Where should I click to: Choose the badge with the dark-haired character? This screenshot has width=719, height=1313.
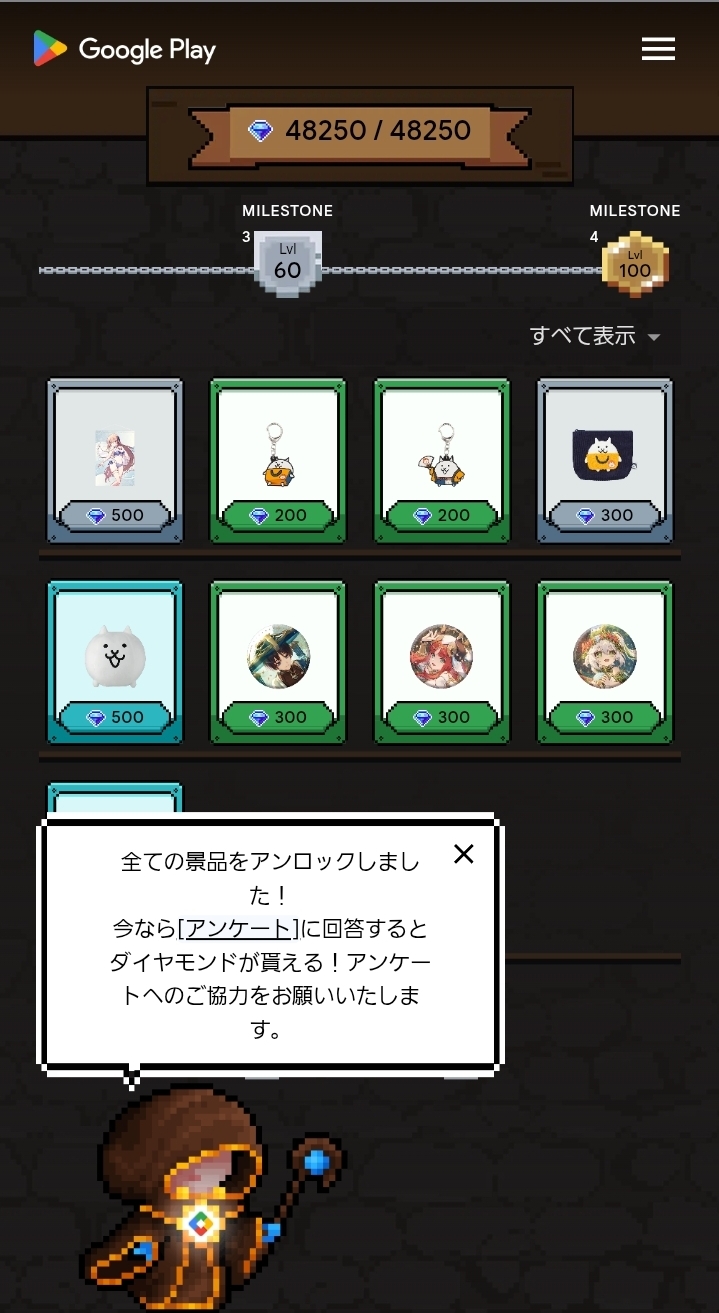point(278,661)
